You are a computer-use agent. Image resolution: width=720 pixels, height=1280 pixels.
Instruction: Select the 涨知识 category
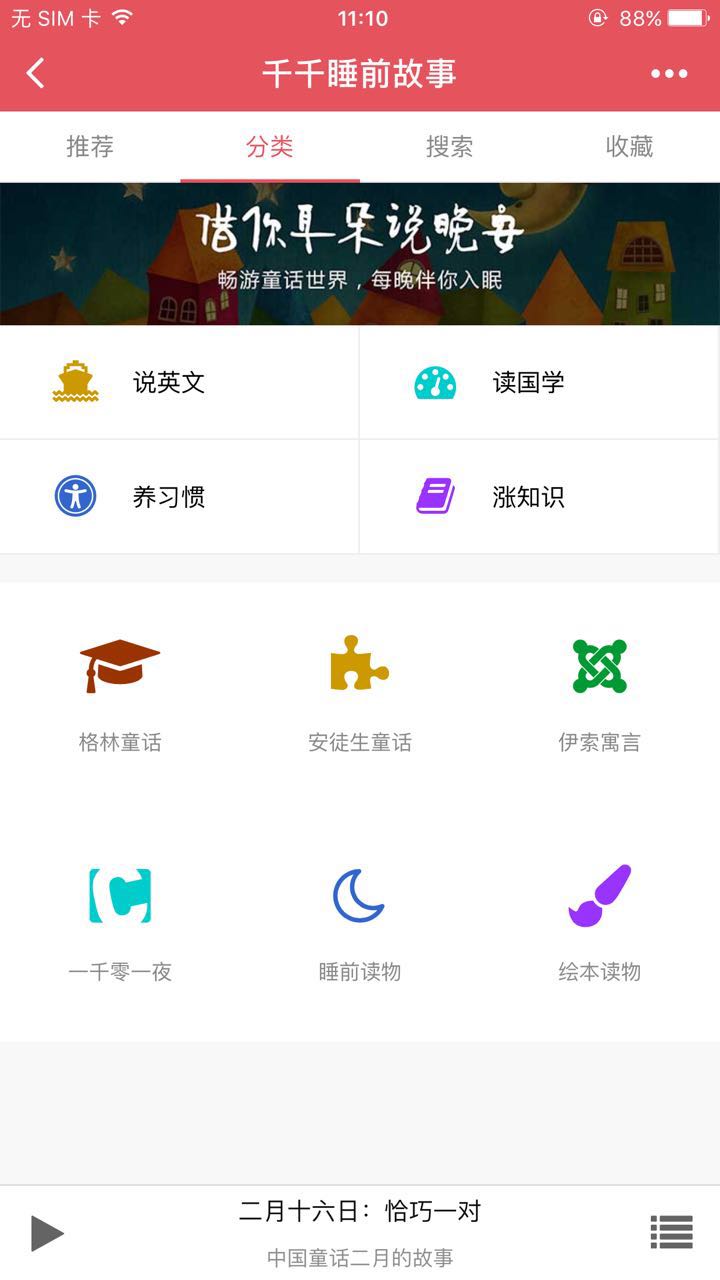(539, 497)
